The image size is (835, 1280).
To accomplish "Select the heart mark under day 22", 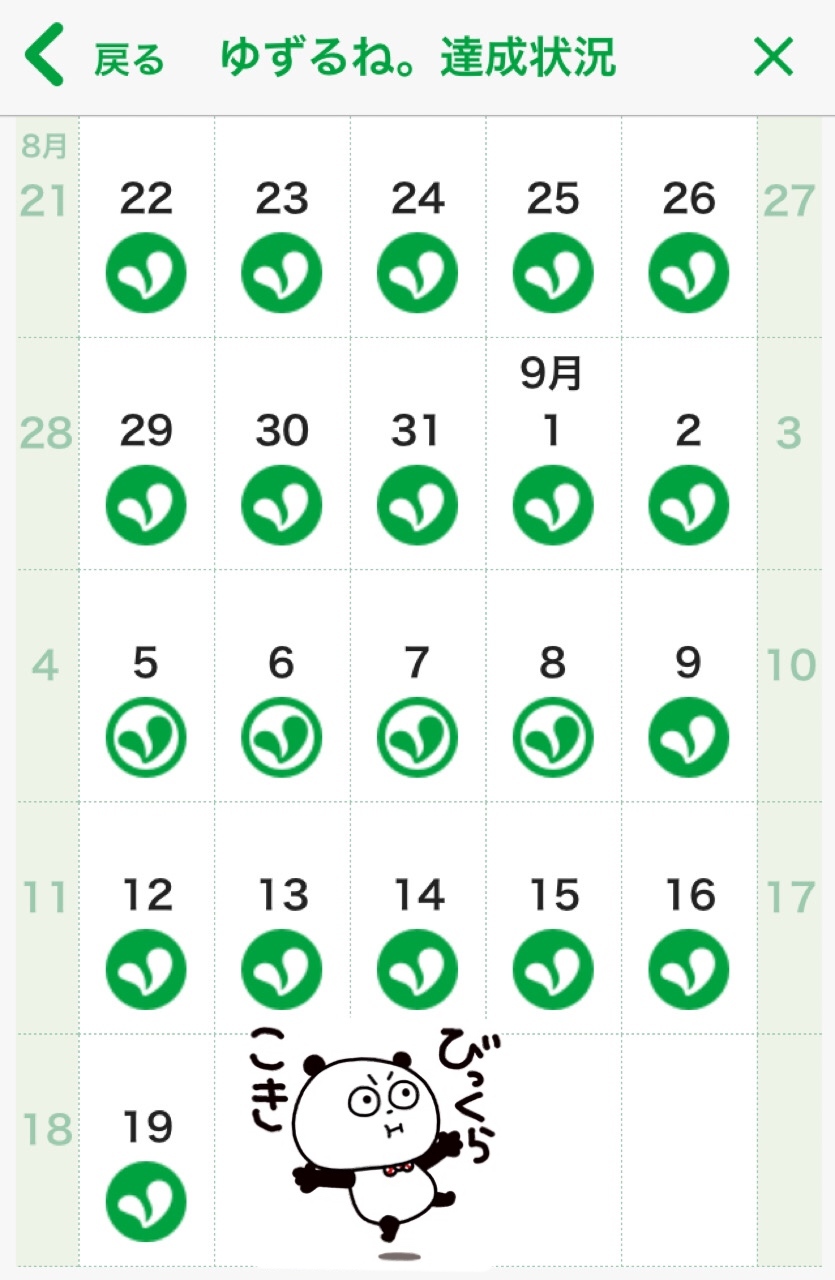I will point(146,272).
